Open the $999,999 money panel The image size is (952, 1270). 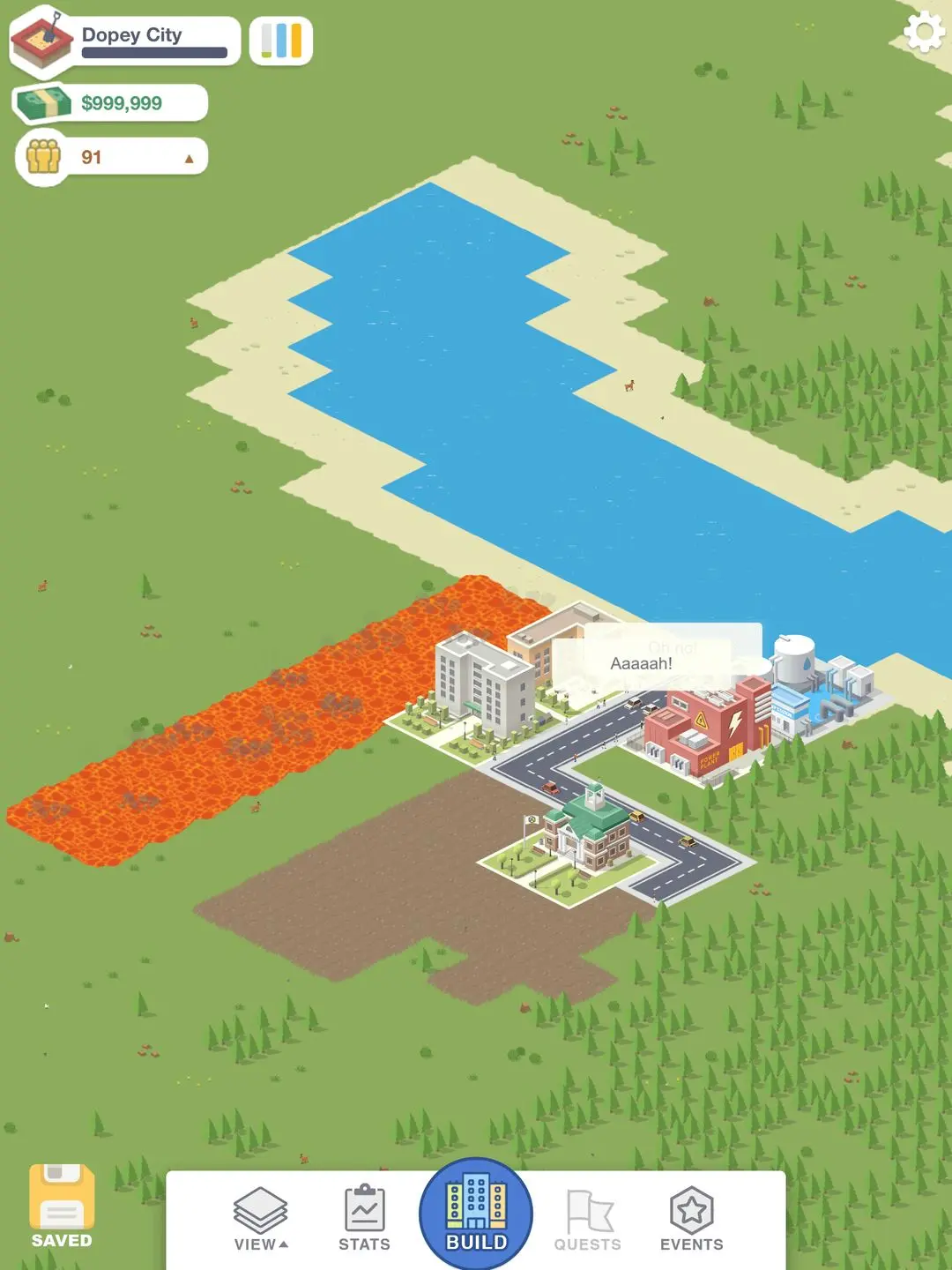[x=111, y=103]
